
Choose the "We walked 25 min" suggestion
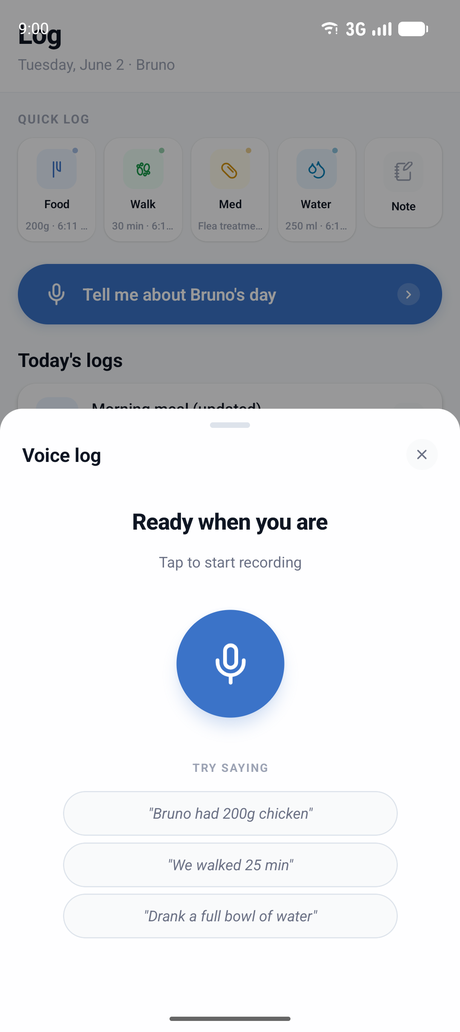(230, 865)
